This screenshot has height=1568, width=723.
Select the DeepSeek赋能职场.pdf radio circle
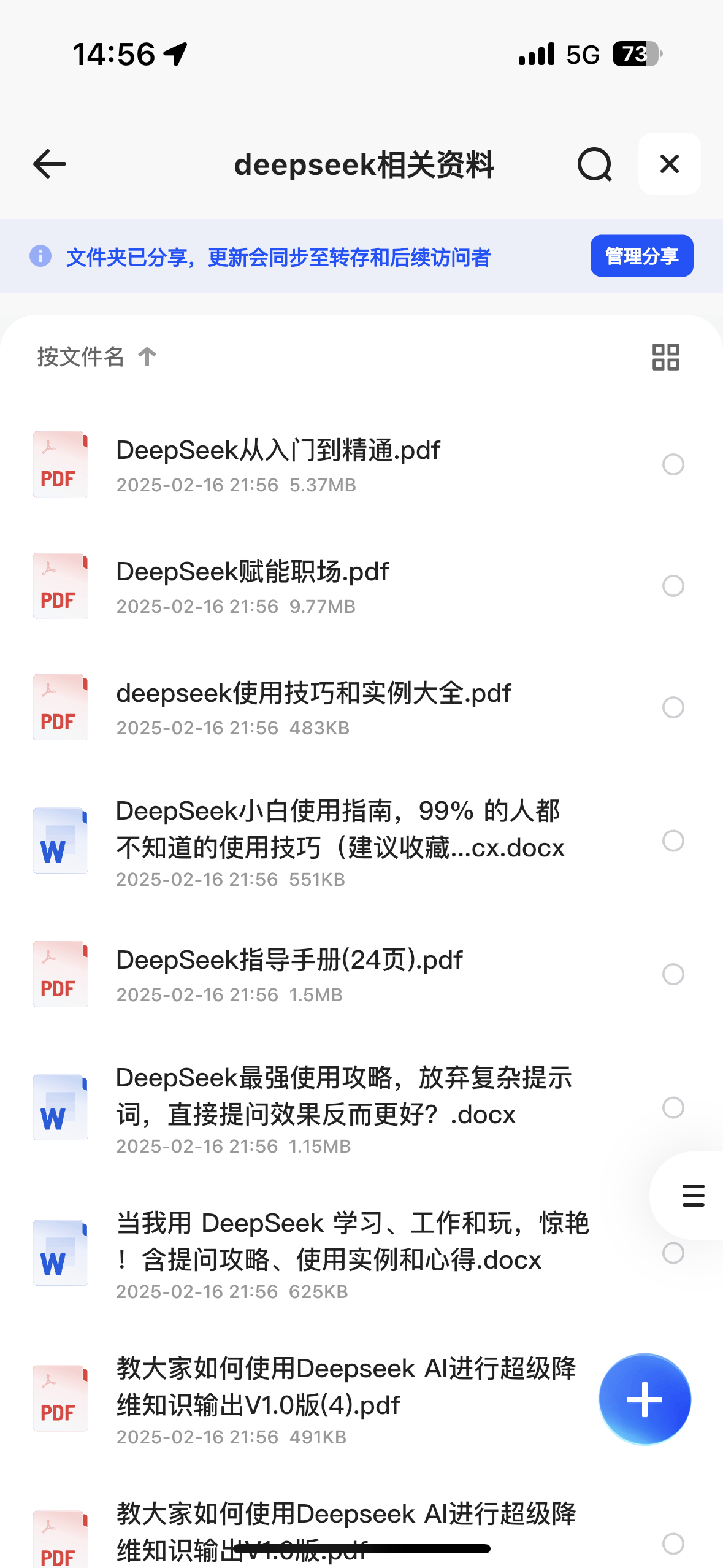tap(673, 586)
